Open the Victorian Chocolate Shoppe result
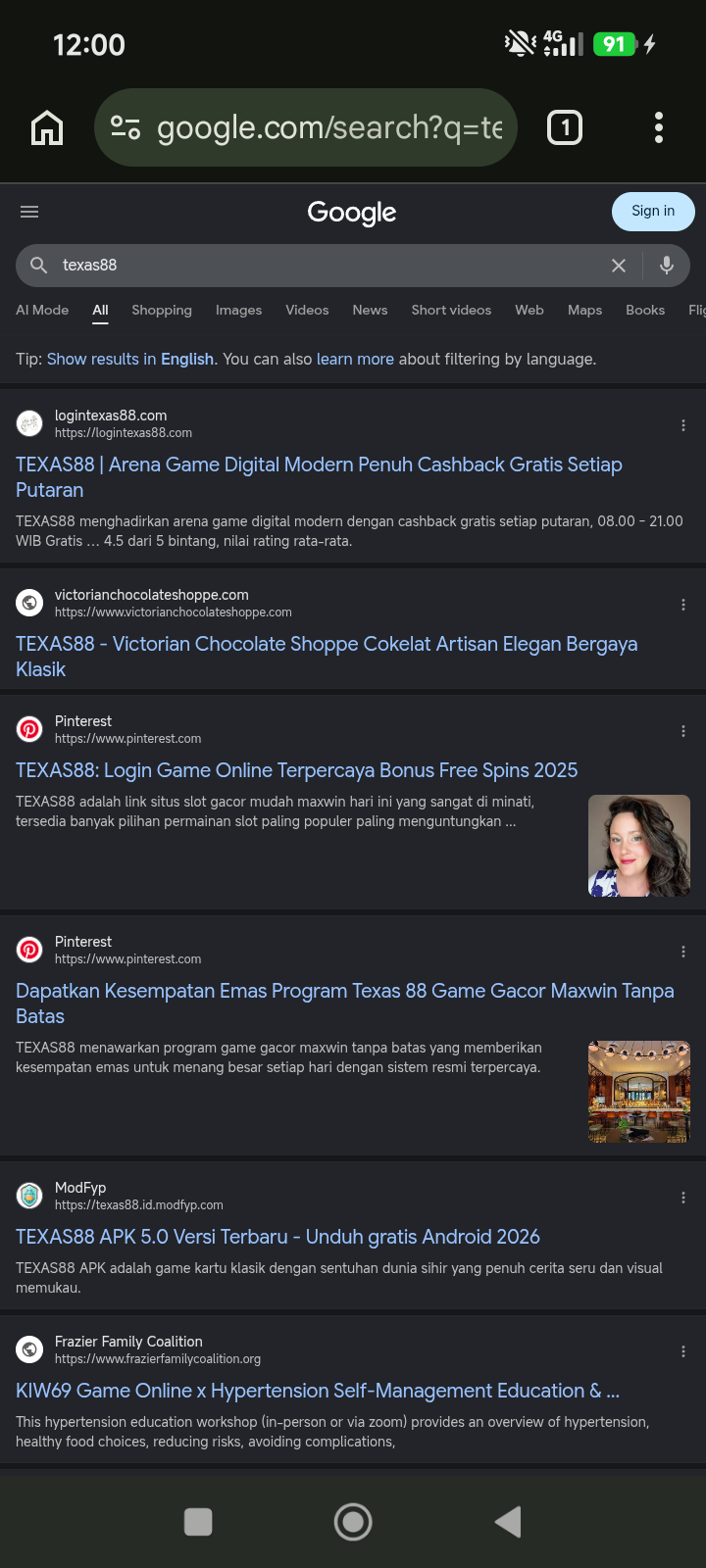 coord(327,657)
